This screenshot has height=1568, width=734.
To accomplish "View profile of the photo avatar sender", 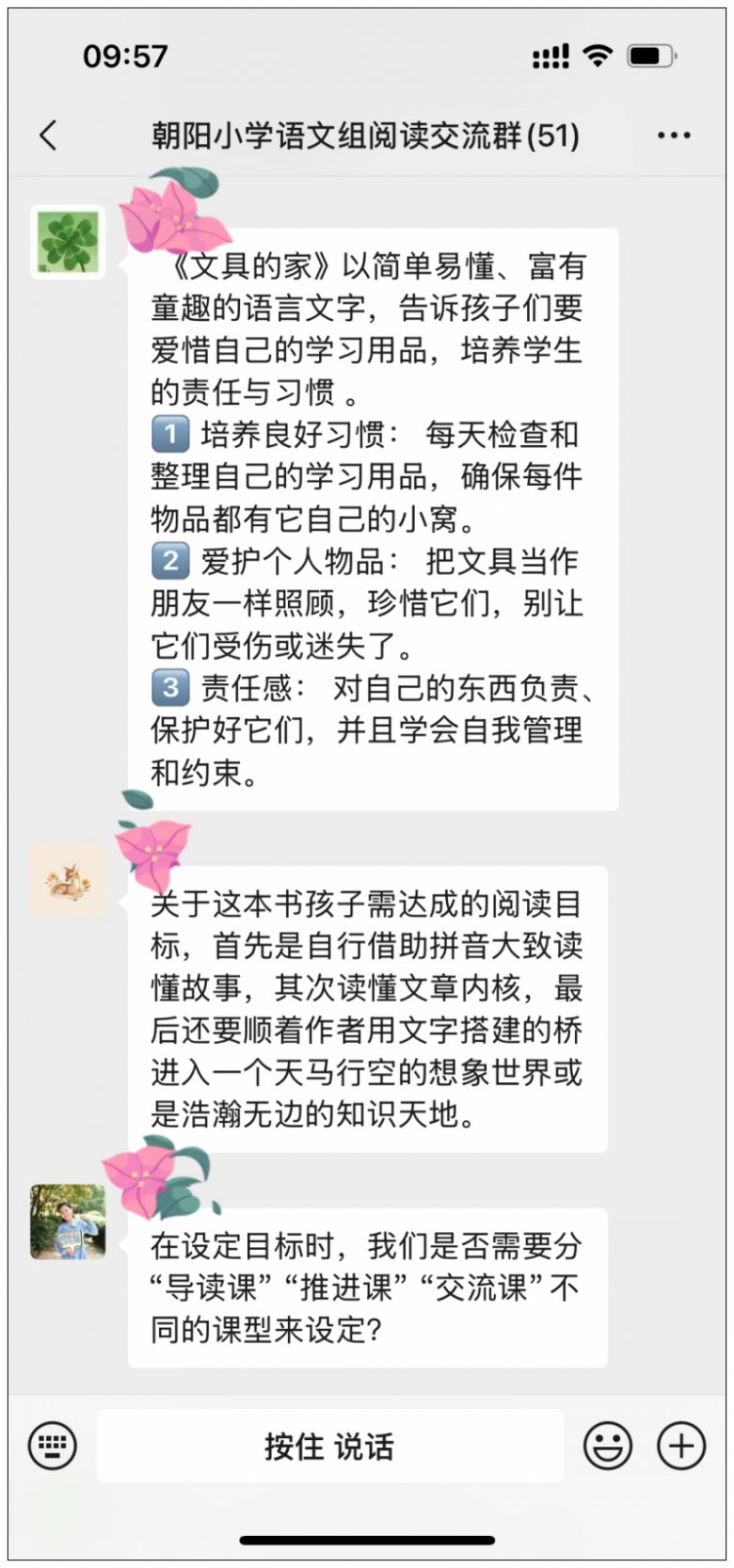I will [68, 1222].
